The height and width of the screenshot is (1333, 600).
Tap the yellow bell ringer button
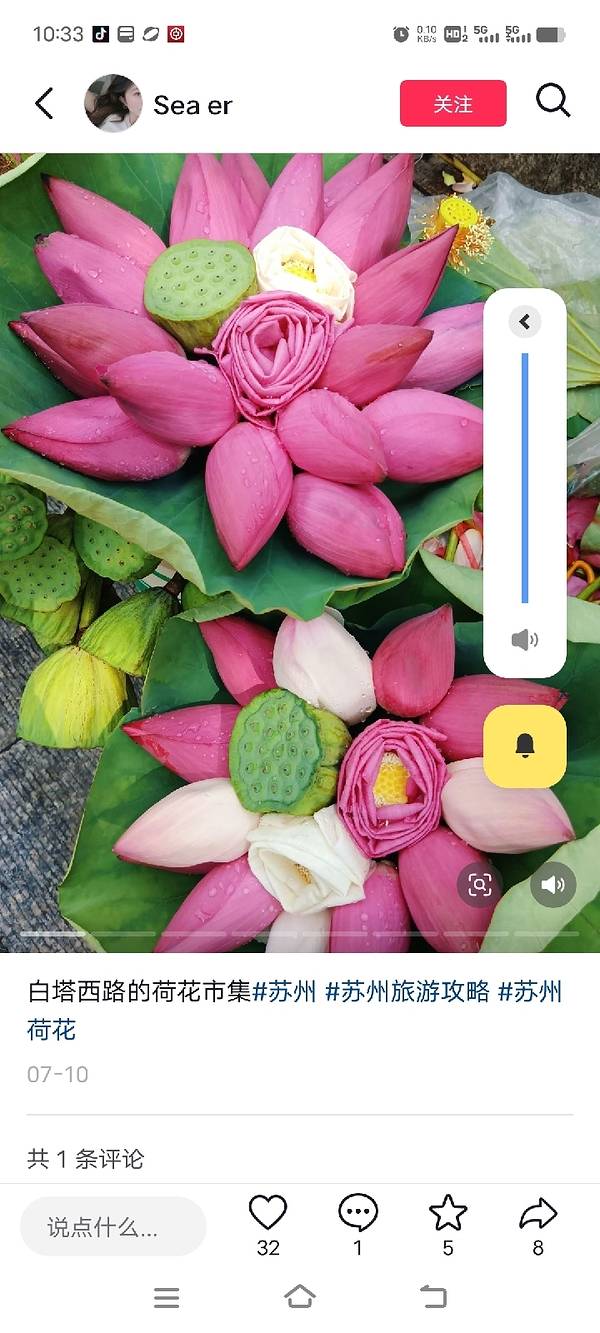[525, 746]
